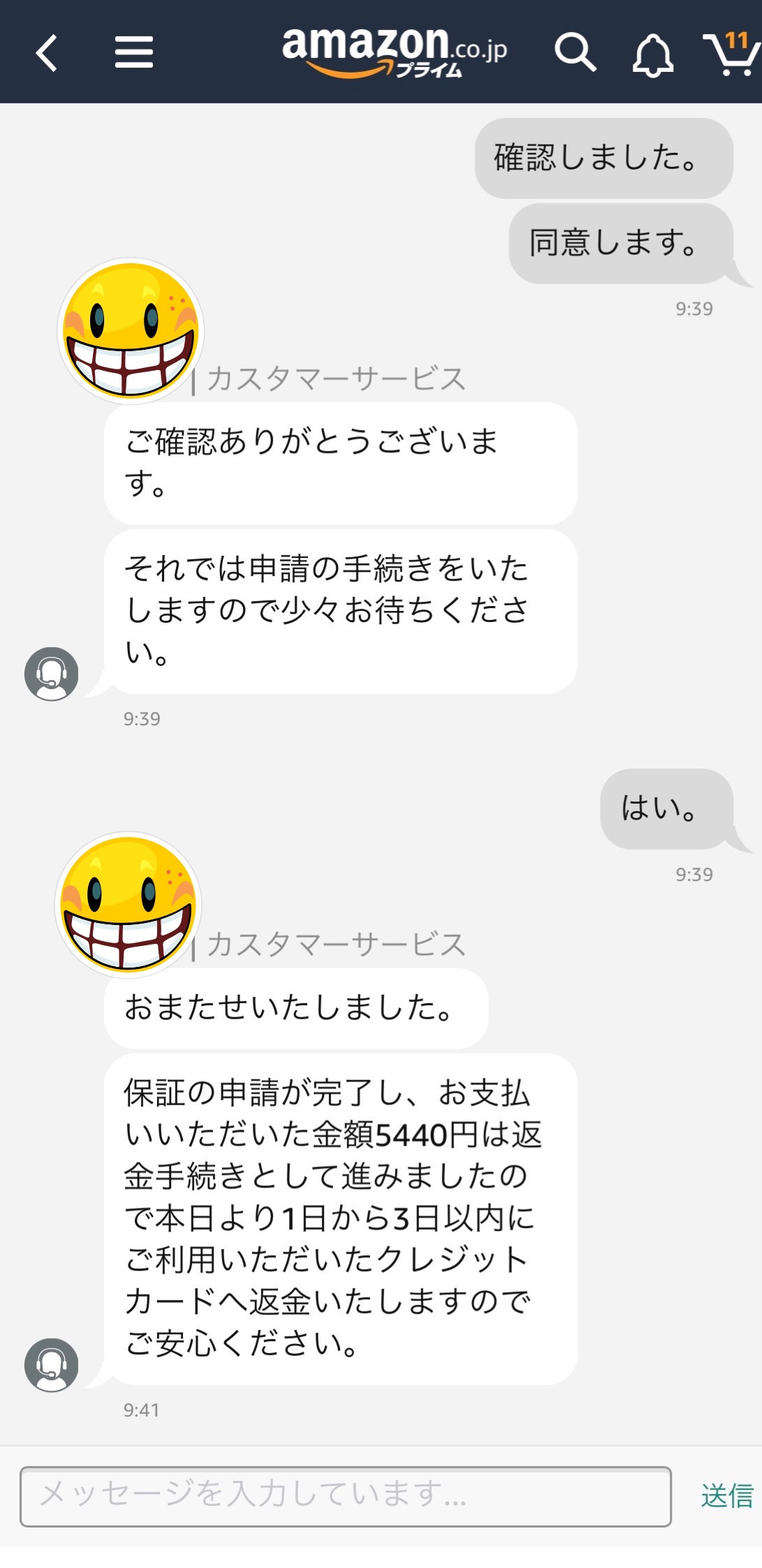Go back using the header arrow

click(47, 53)
